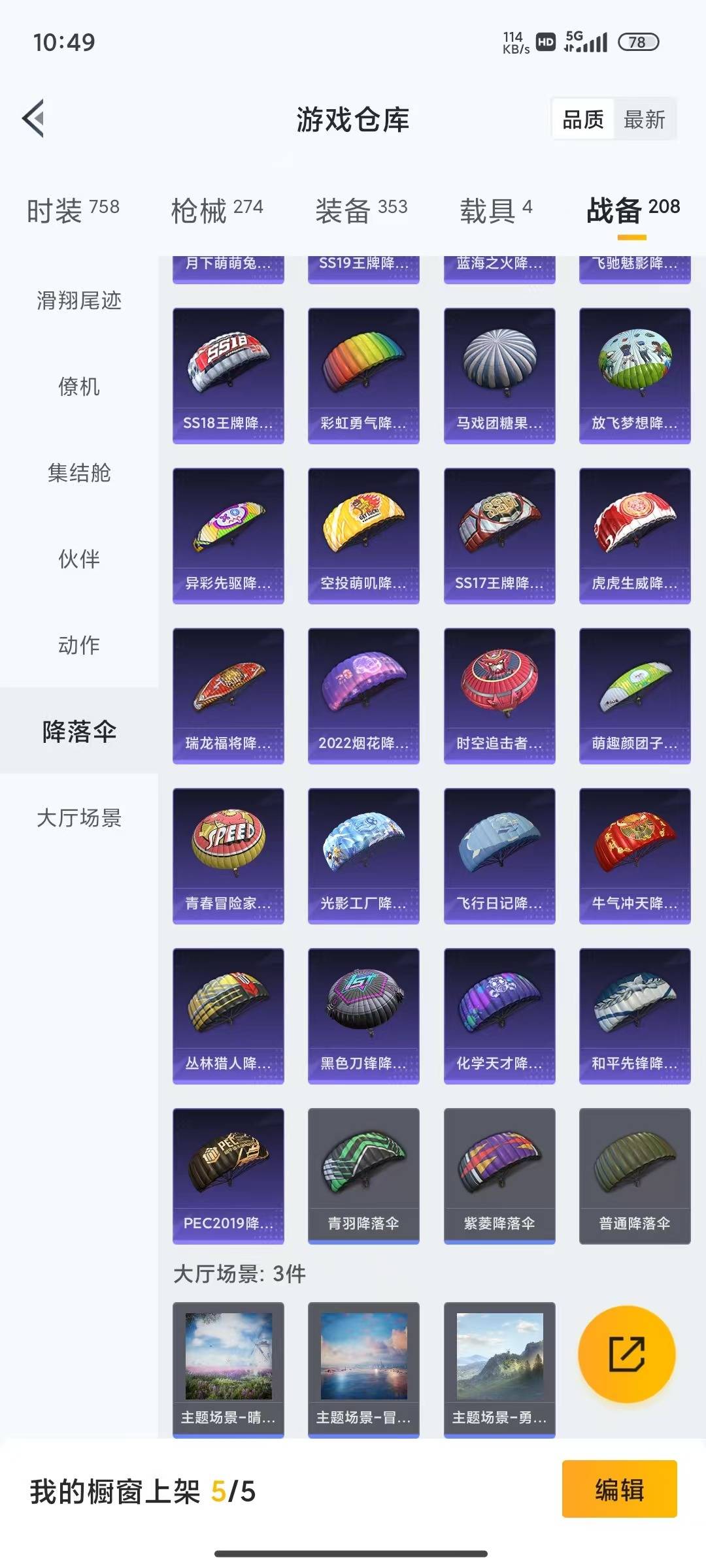This screenshot has width=706, height=1568.
Task: Select the 2022烟花 fireworks parachute icon
Action: pos(363,686)
